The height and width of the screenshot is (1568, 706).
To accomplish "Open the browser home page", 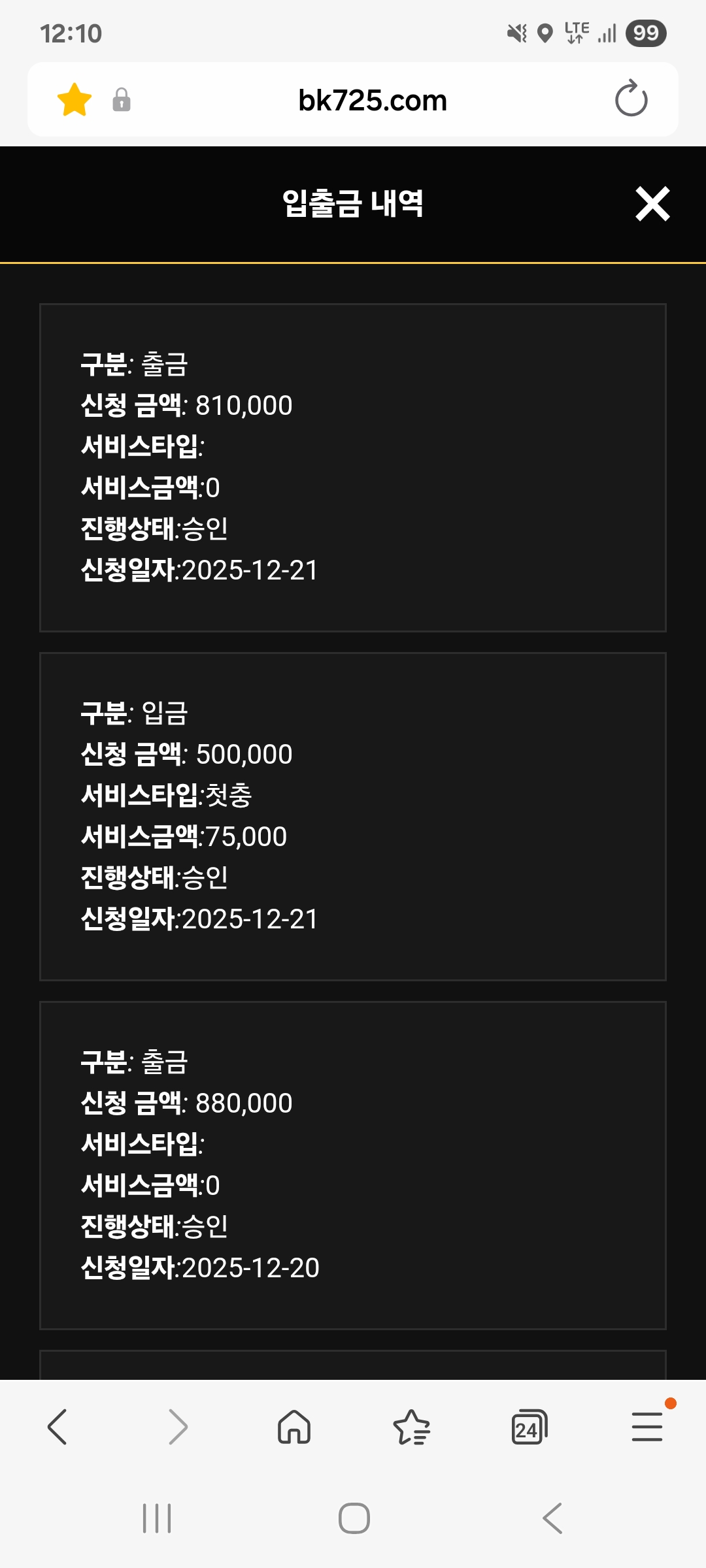I will click(294, 1426).
